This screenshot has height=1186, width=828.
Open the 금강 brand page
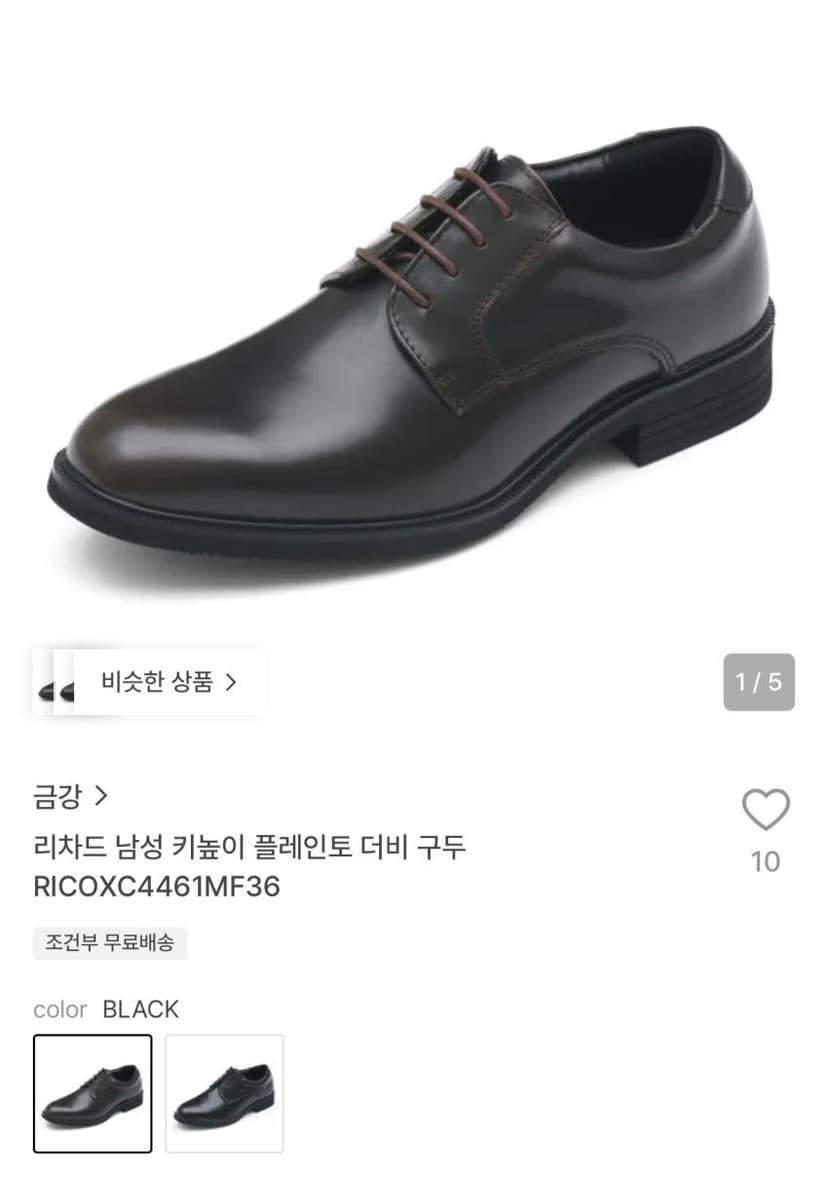[x=70, y=796]
